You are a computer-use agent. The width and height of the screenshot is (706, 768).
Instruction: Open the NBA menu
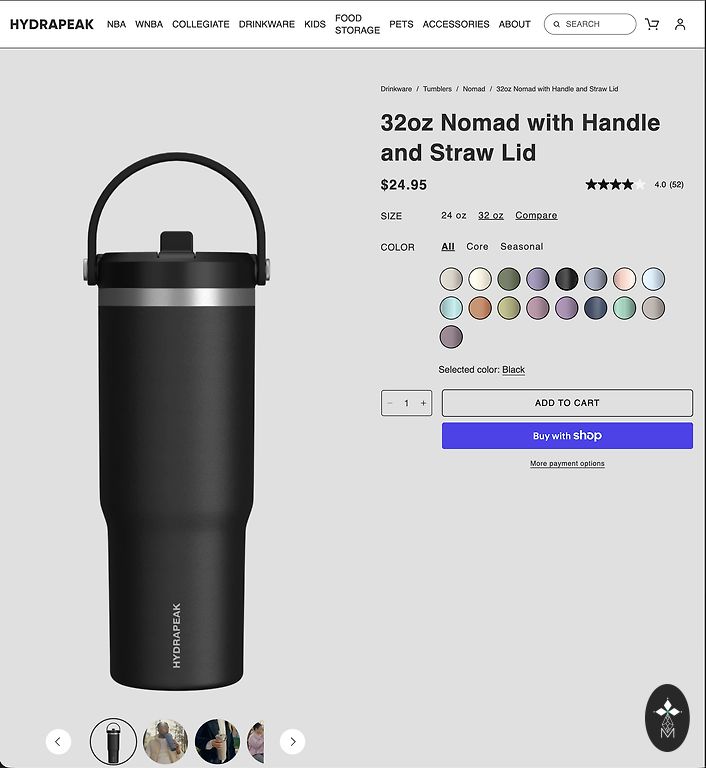point(116,24)
